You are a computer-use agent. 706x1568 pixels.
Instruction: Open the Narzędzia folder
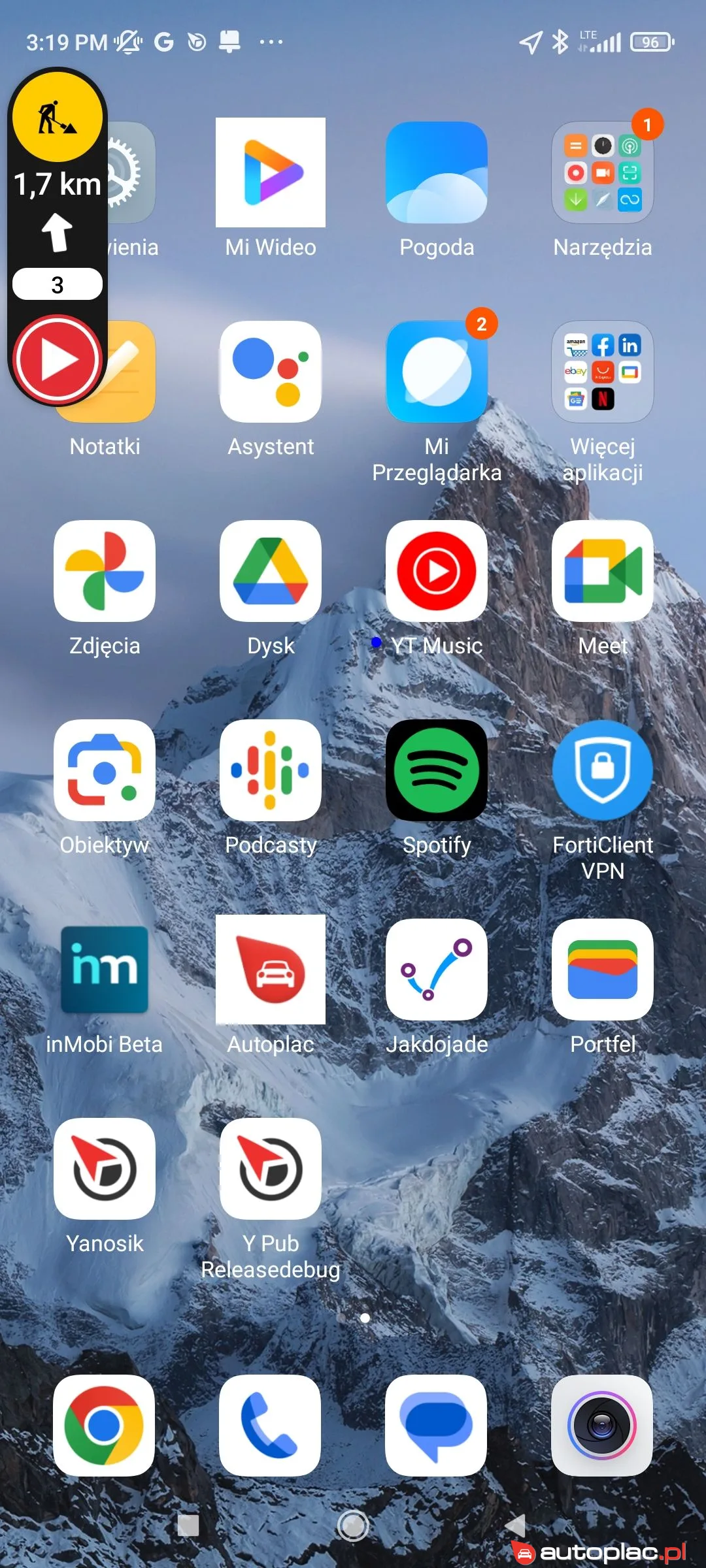603,173
